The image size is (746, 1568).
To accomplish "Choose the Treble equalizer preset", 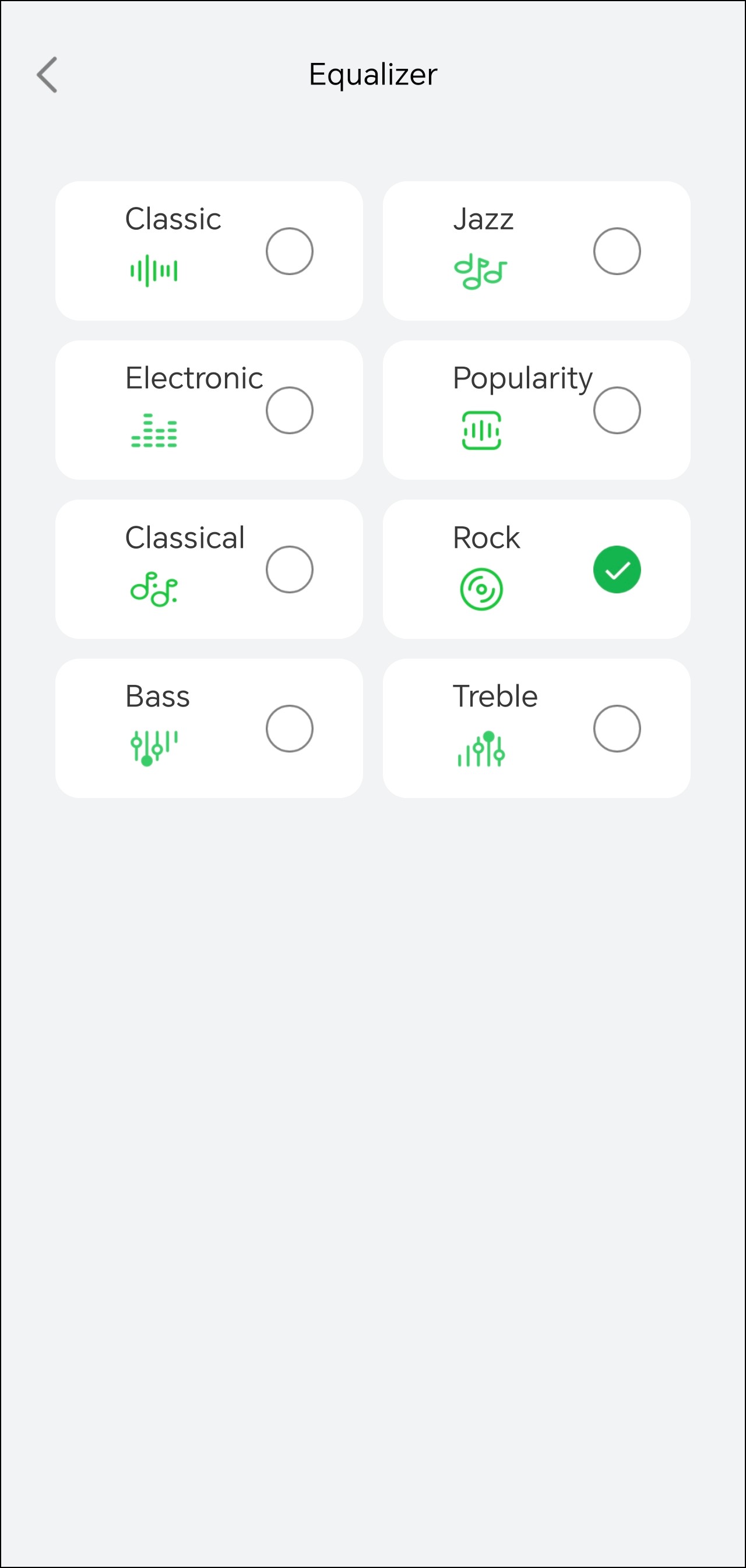I will click(x=617, y=729).
